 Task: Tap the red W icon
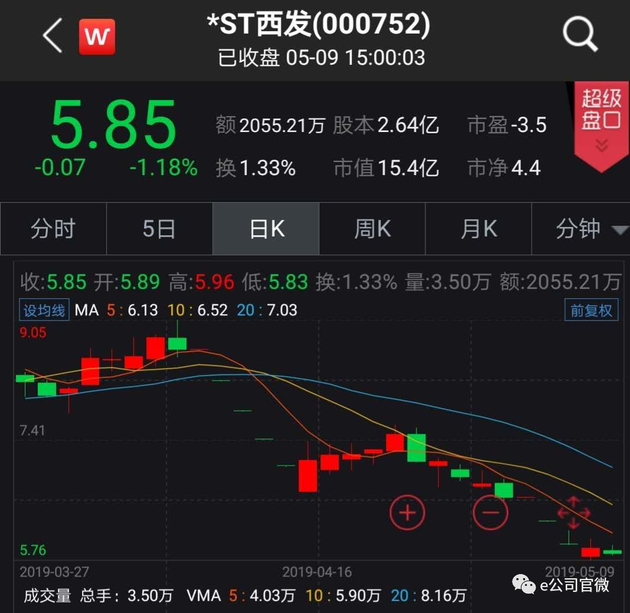96,37
